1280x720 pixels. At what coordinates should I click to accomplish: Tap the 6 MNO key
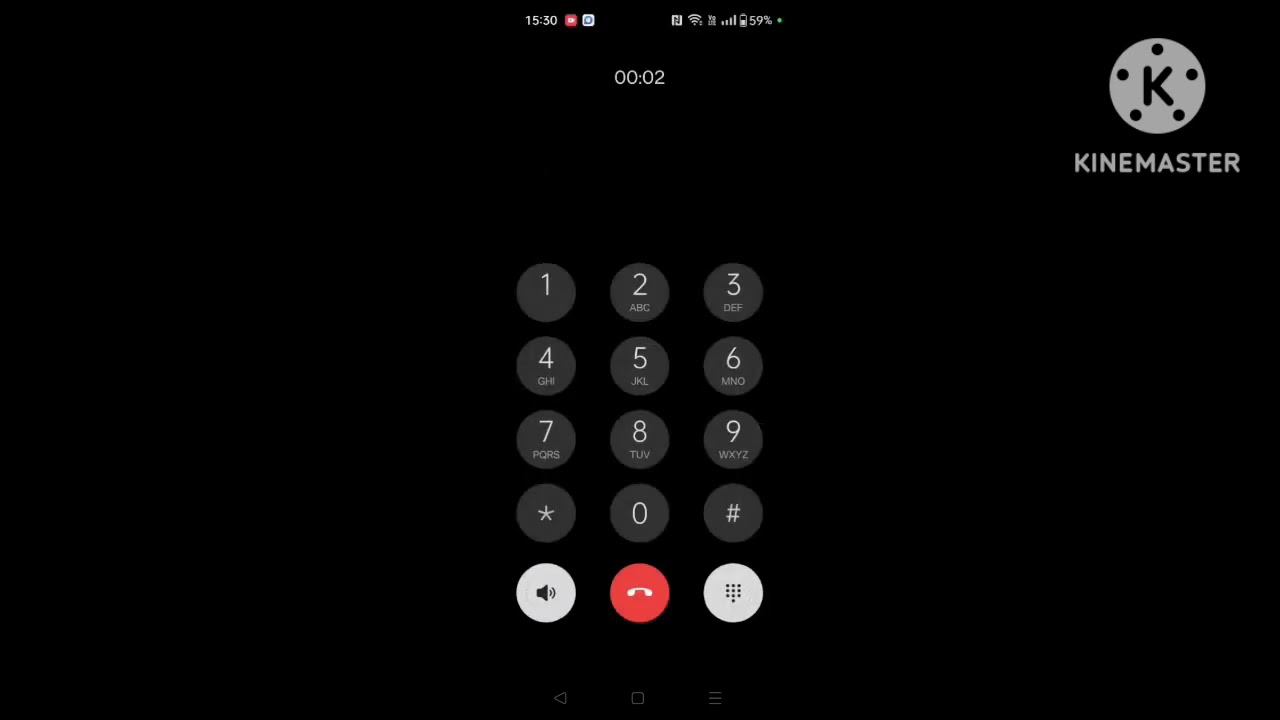[x=733, y=366]
